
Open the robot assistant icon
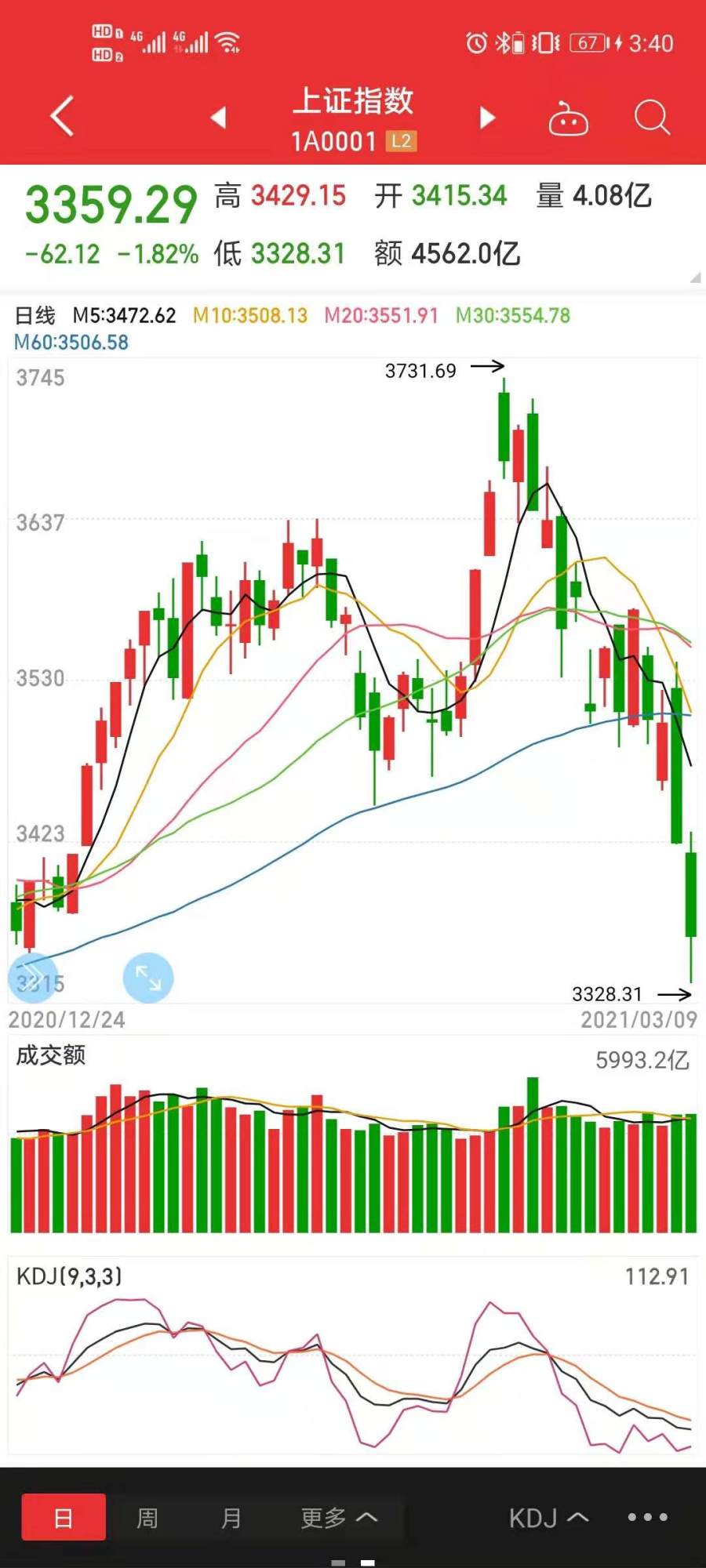[568, 118]
